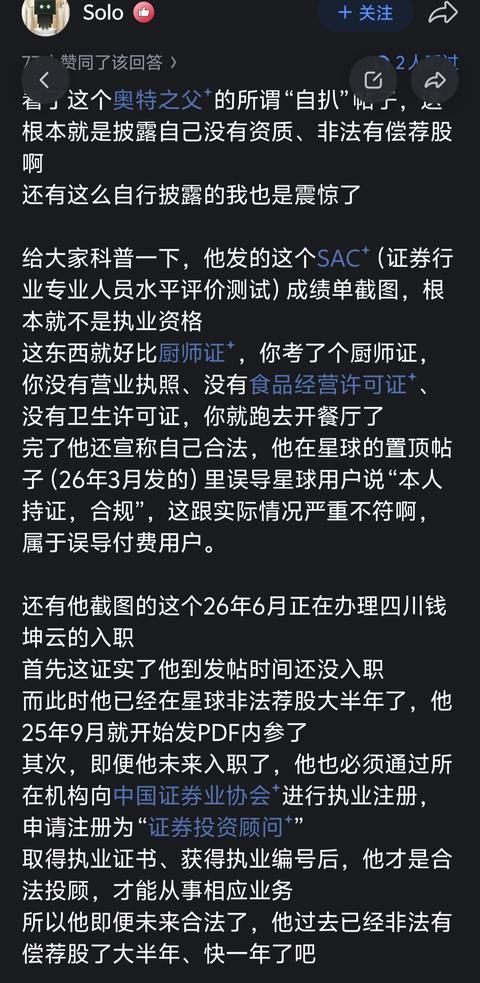Open the 证券投资顾问 keyword link
Viewport: 480px width, 983px height.
221,827
